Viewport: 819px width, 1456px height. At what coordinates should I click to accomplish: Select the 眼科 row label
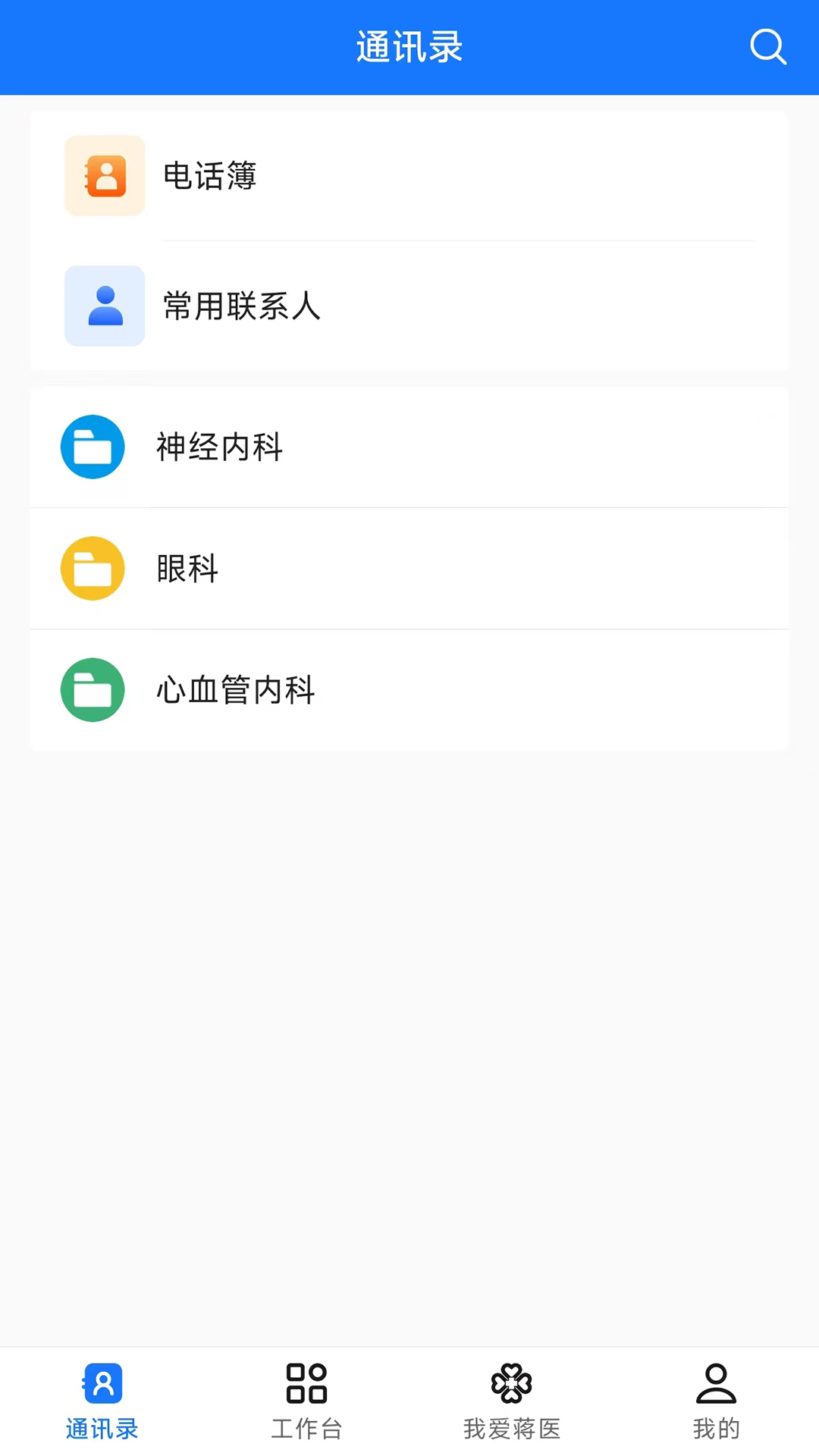click(x=187, y=568)
